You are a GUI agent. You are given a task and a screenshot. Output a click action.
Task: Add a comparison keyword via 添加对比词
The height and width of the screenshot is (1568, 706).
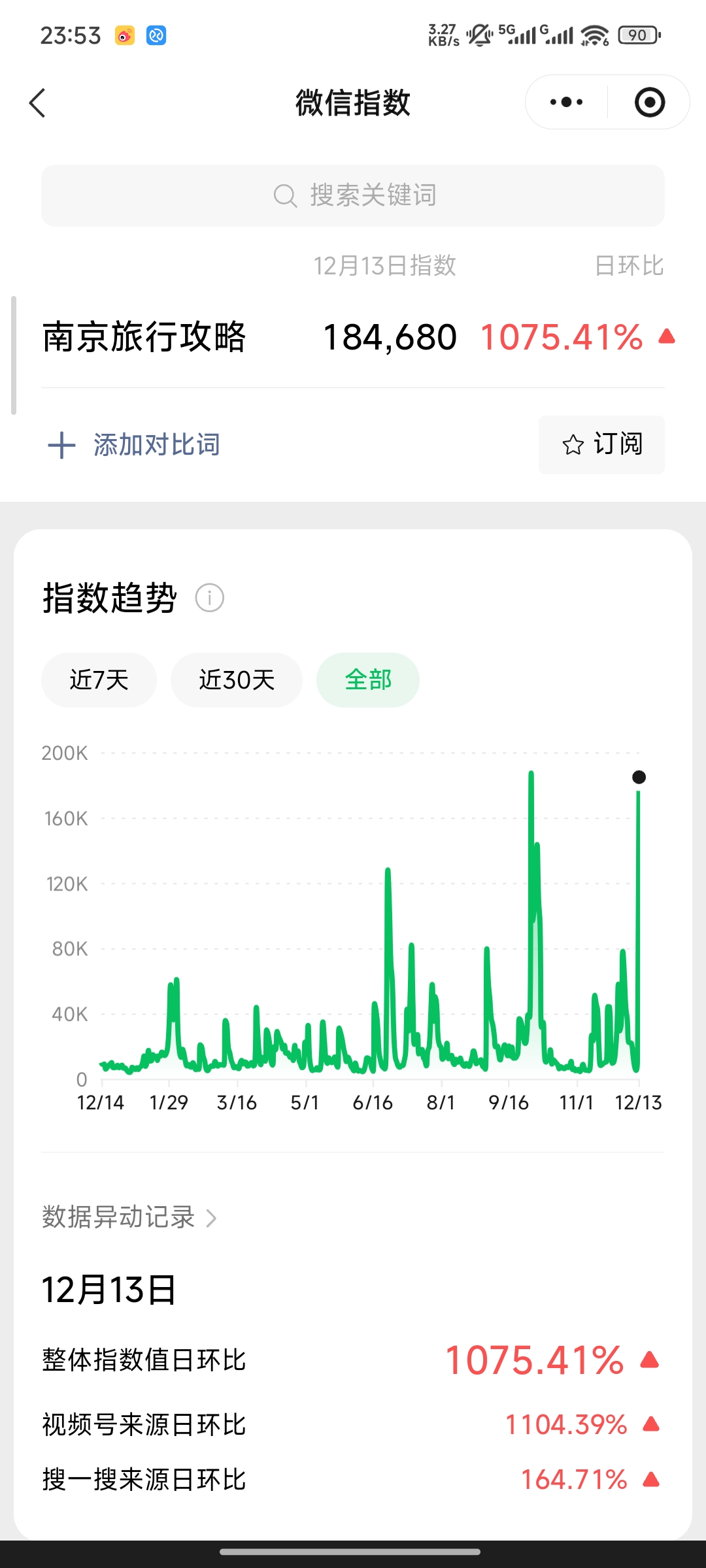click(134, 445)
